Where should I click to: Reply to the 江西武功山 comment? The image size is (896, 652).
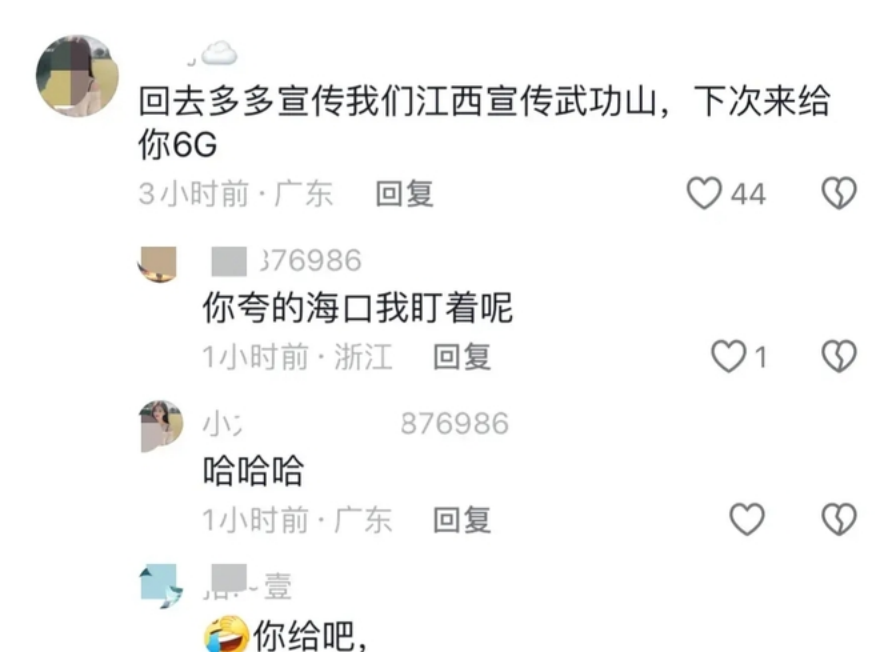coord(404,194)
